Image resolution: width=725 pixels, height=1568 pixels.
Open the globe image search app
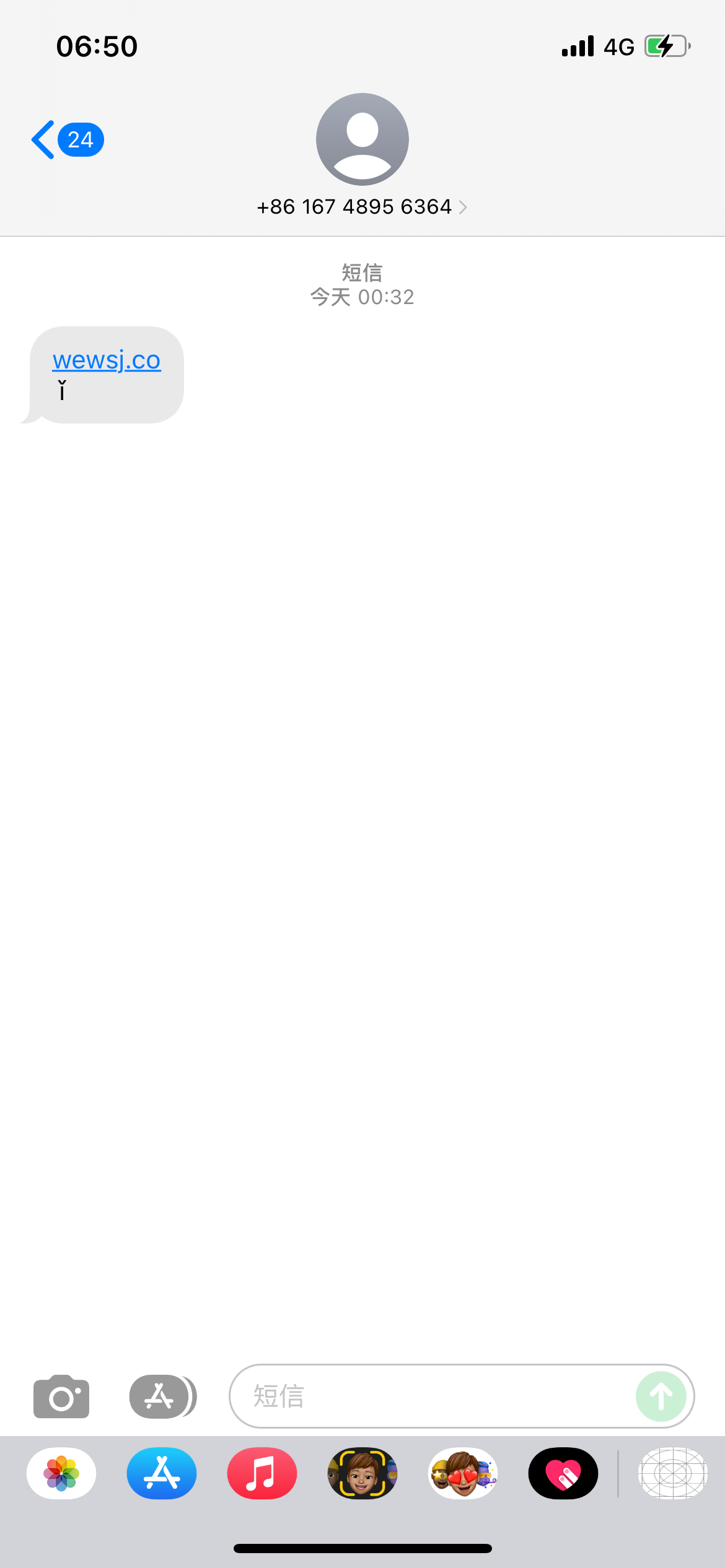(672, 1473)
